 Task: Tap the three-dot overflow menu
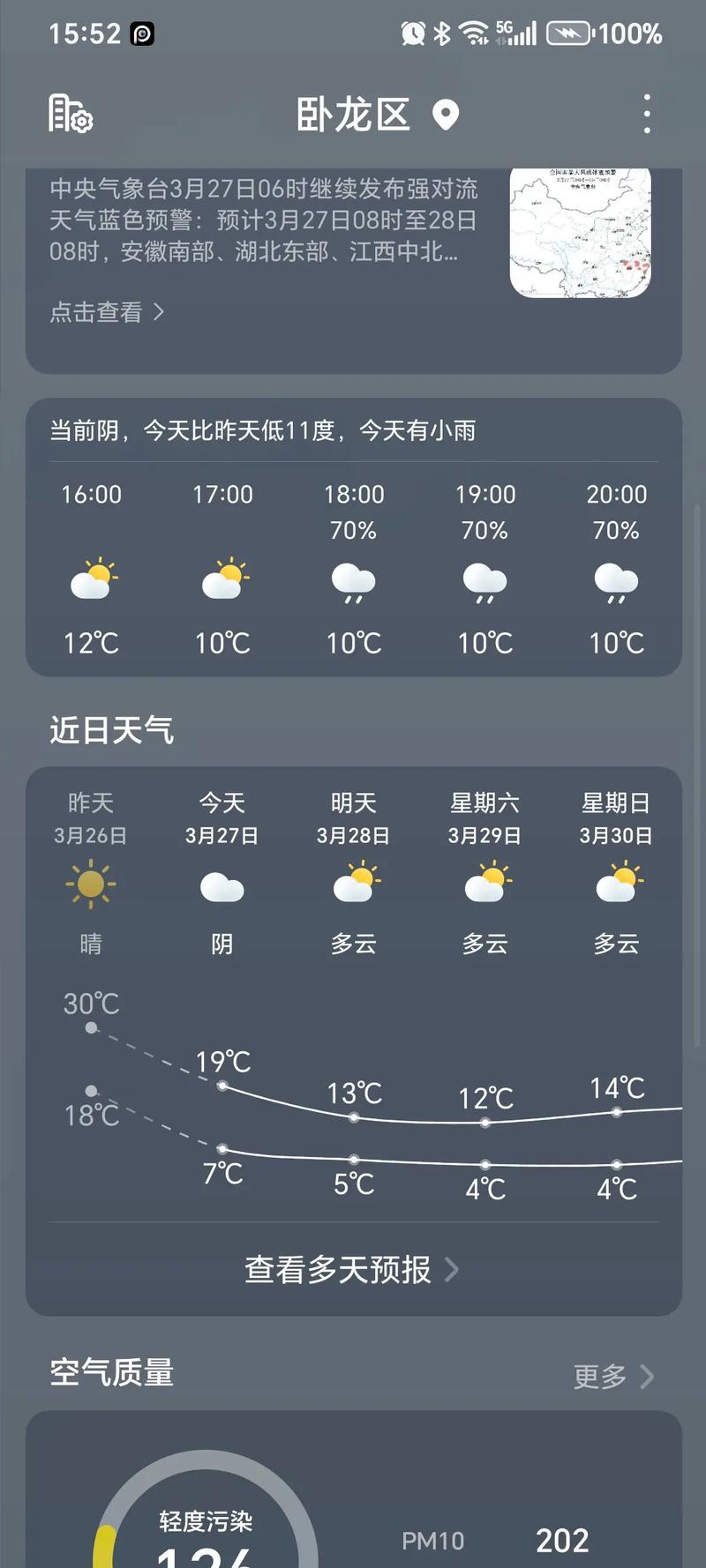[x=647, y=115]
